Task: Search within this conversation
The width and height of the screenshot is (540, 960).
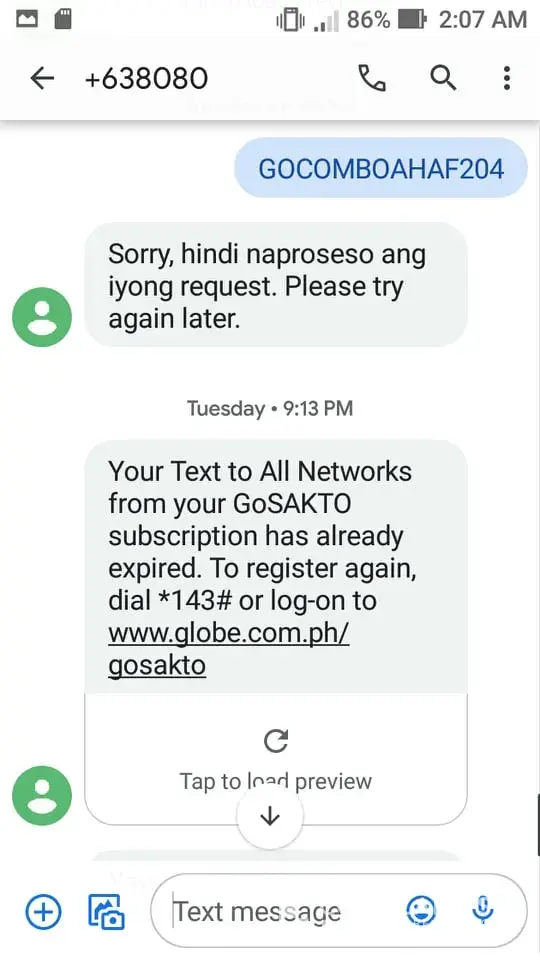Action: coord(443,78)
